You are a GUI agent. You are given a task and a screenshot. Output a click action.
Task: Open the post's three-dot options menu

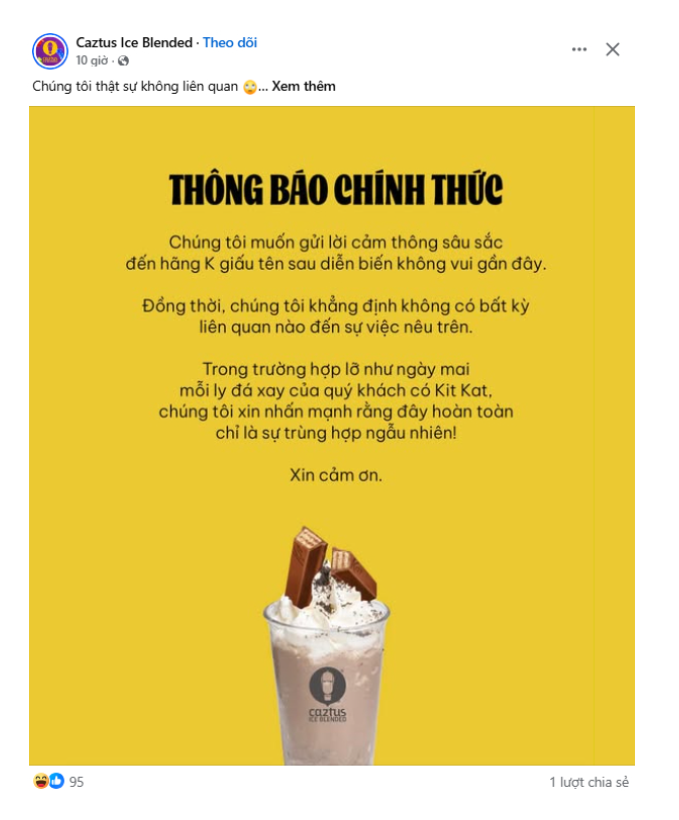pos(580,49)
